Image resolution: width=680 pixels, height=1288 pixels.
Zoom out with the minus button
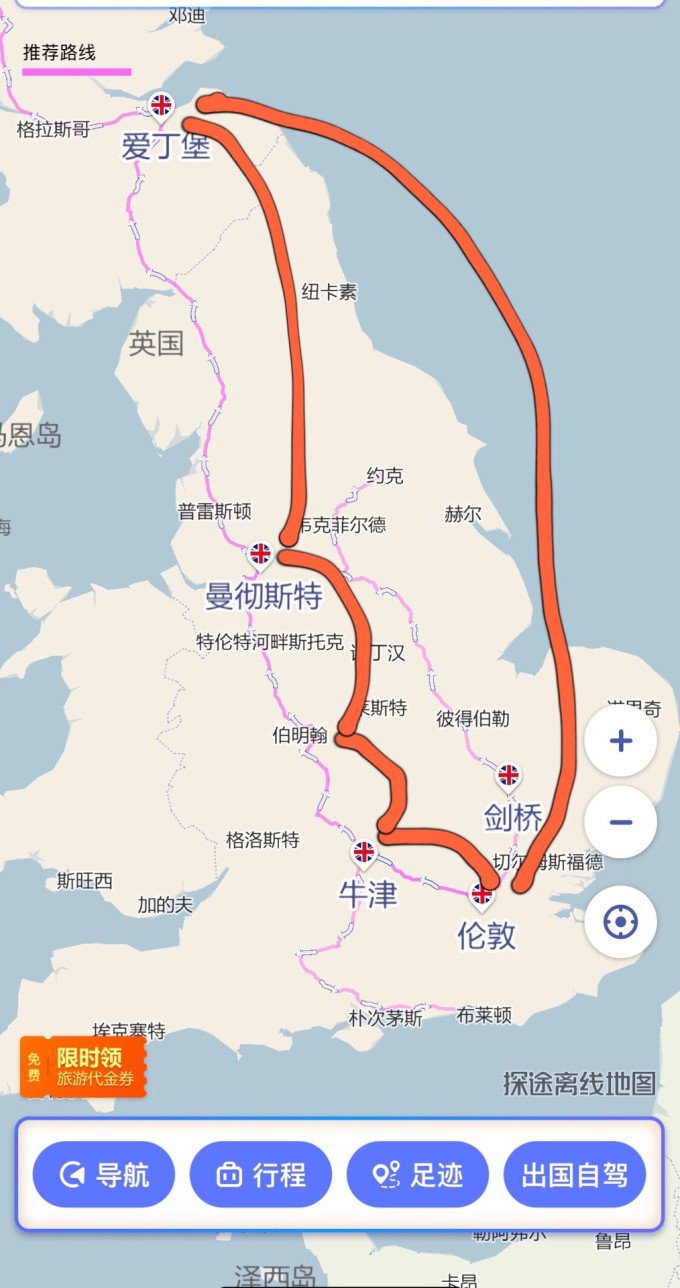(x=620, y=822)
